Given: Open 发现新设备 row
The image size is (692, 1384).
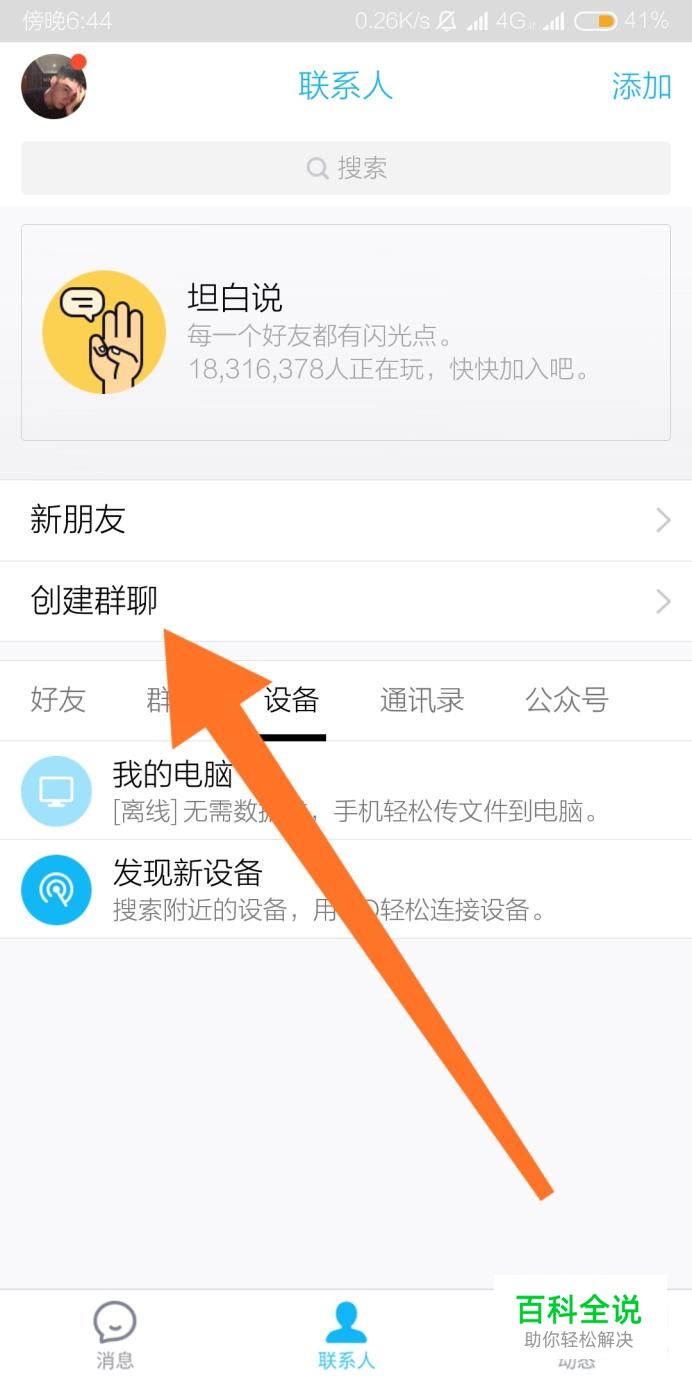Looking at the screenshot, I should 346,889.
